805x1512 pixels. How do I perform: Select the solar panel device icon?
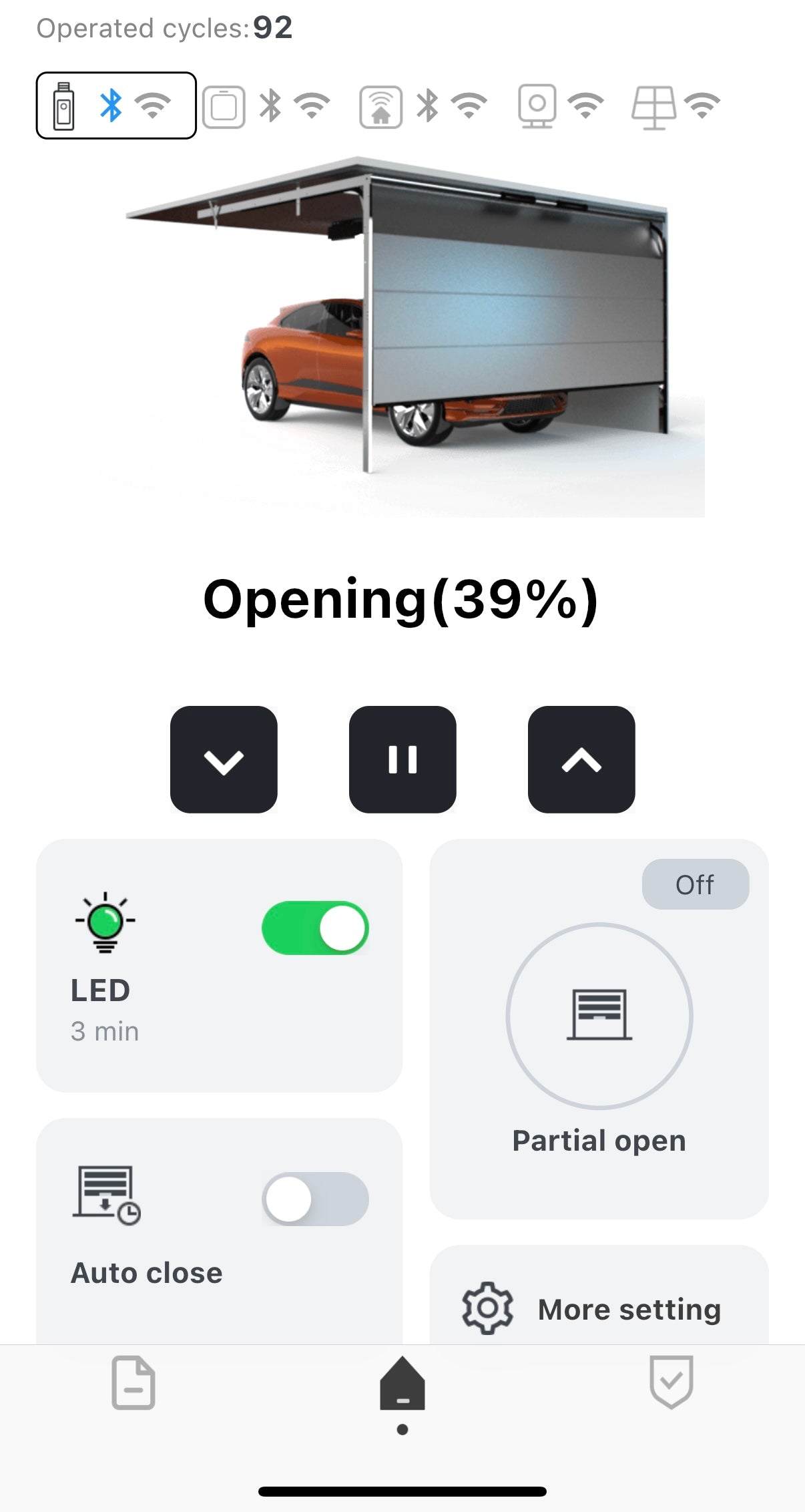(653, 107)
